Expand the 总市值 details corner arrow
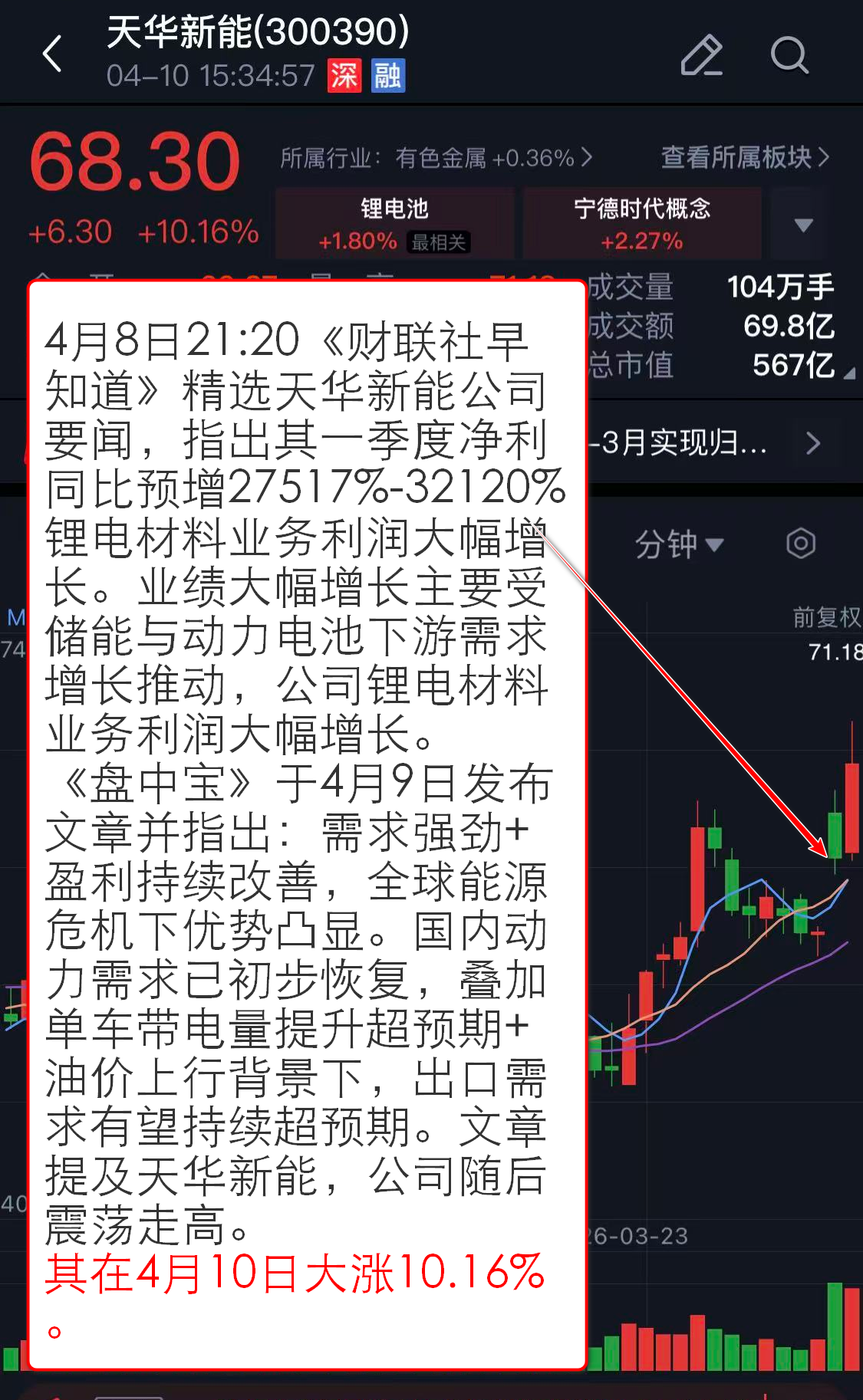This screenshot has height=1400, width=863. (848, 373)
